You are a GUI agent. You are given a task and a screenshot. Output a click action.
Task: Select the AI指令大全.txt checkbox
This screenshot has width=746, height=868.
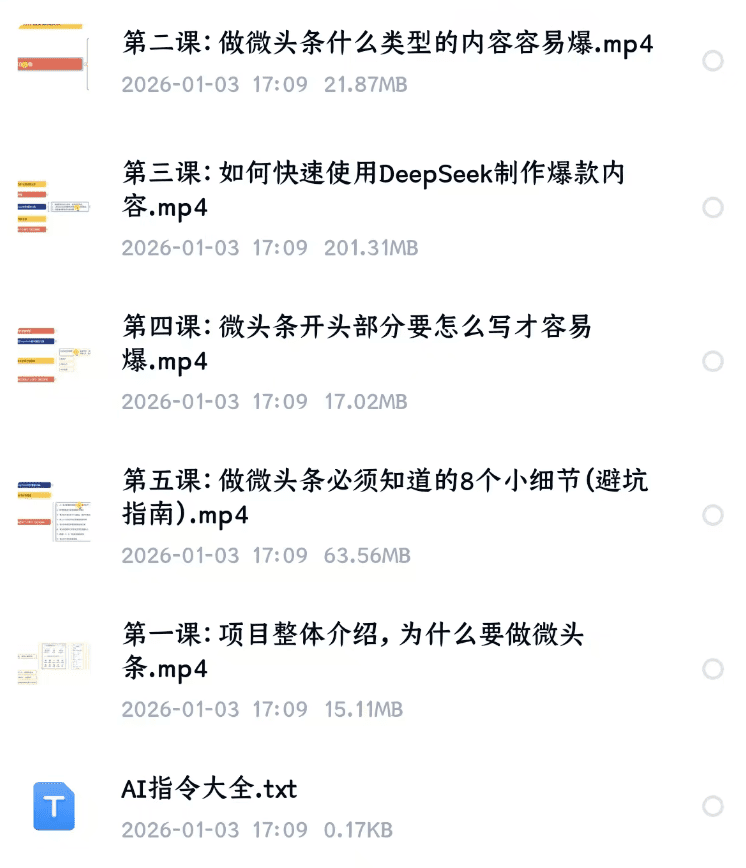[x=713, y=806]
